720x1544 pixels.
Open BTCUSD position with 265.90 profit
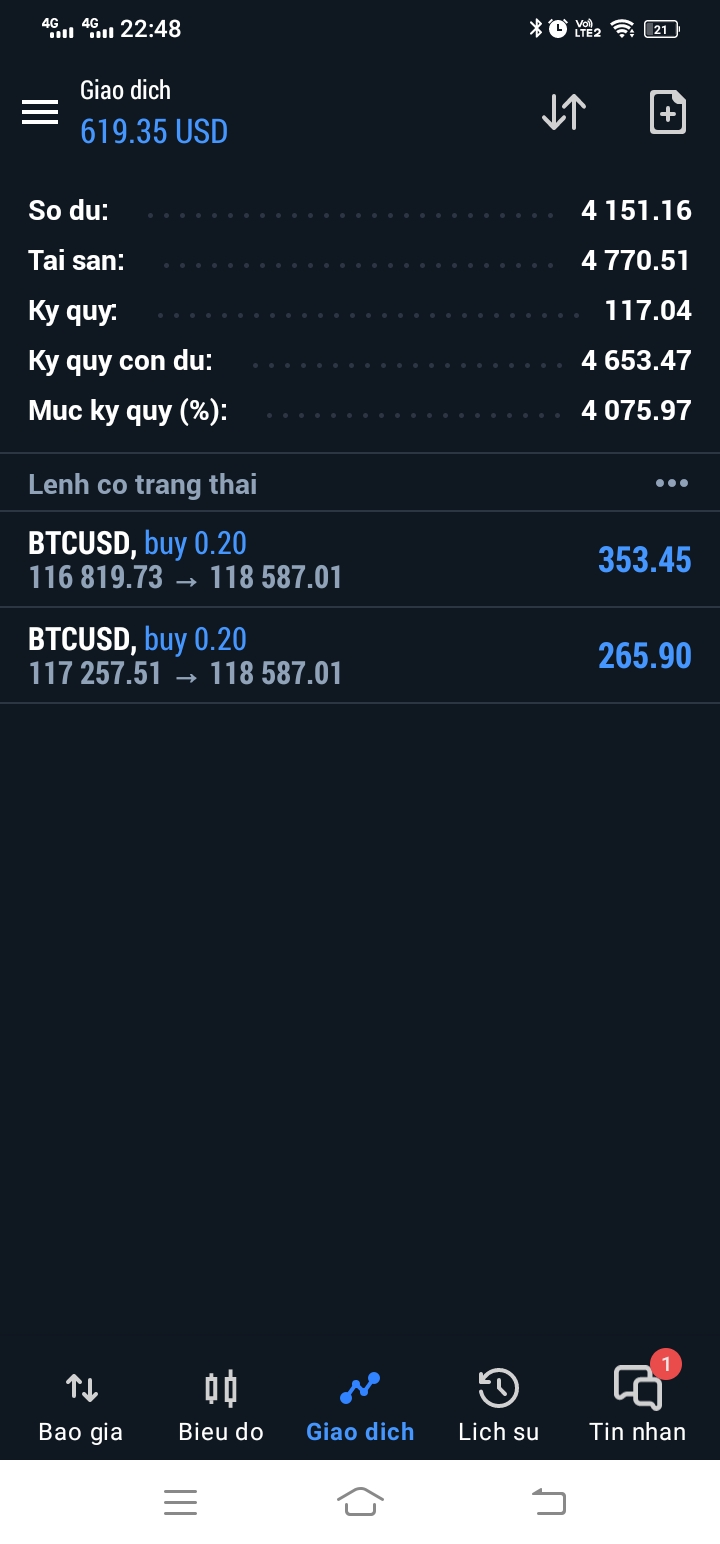click(x=360, y=656)
